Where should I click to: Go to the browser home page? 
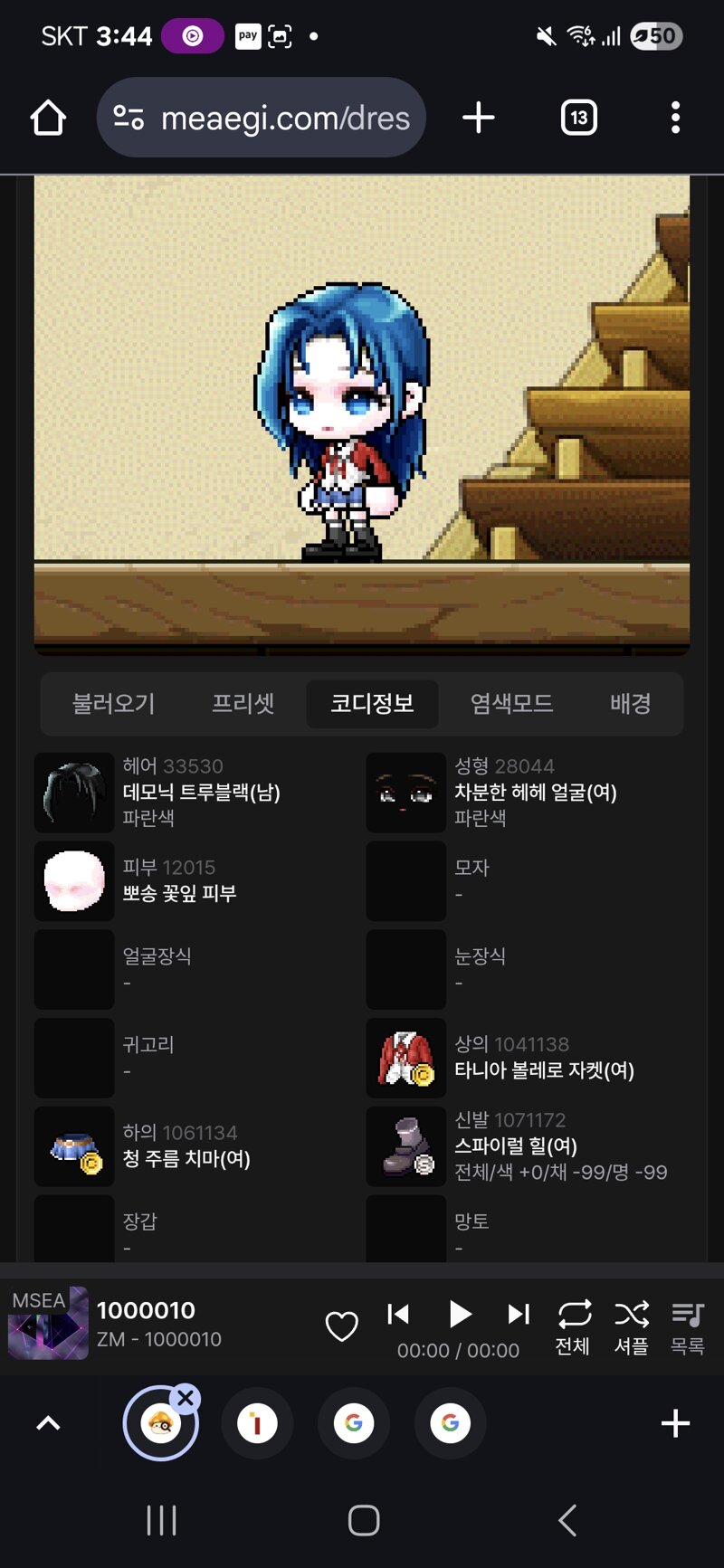[48, 118]
